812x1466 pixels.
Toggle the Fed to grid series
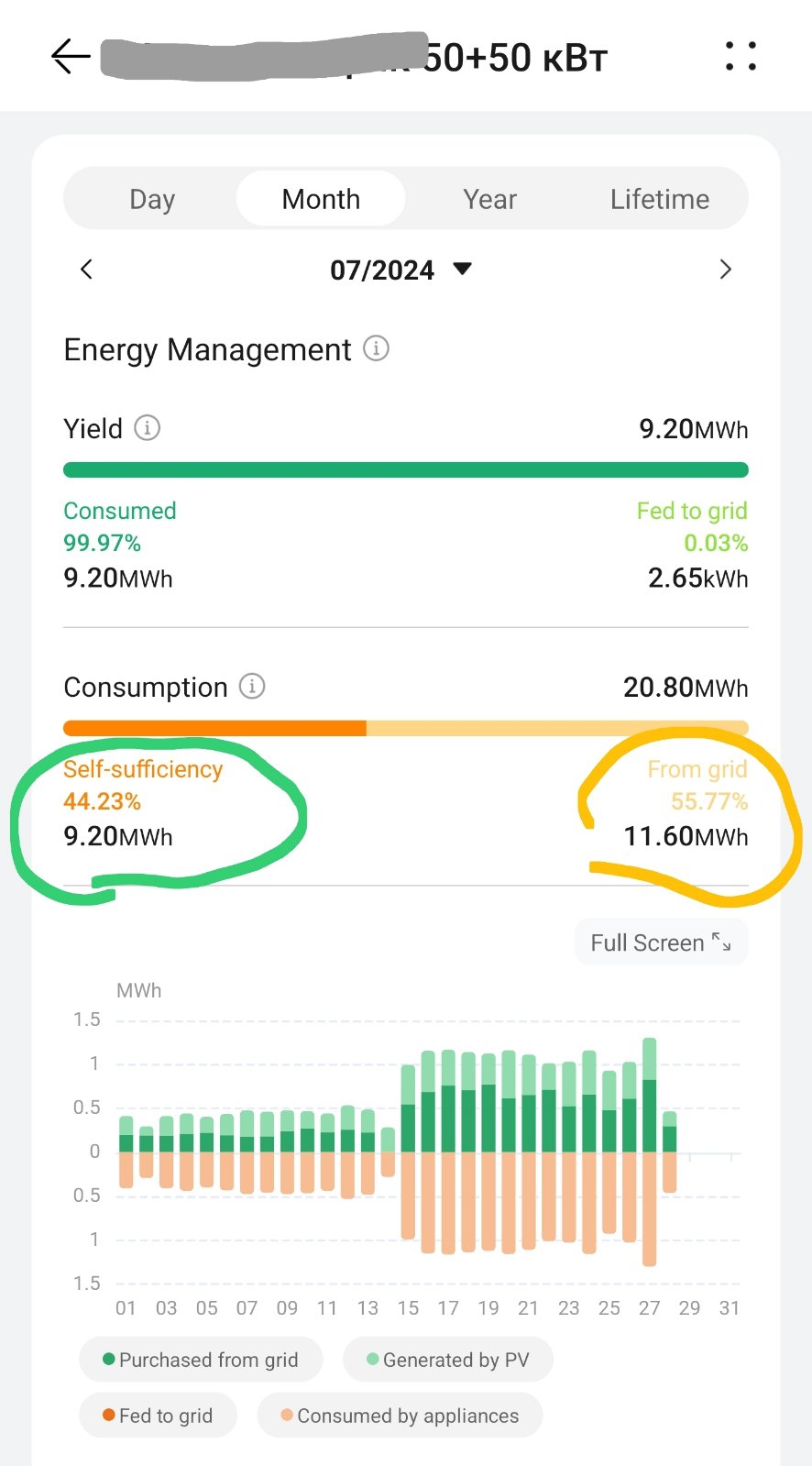[158, 1416]
